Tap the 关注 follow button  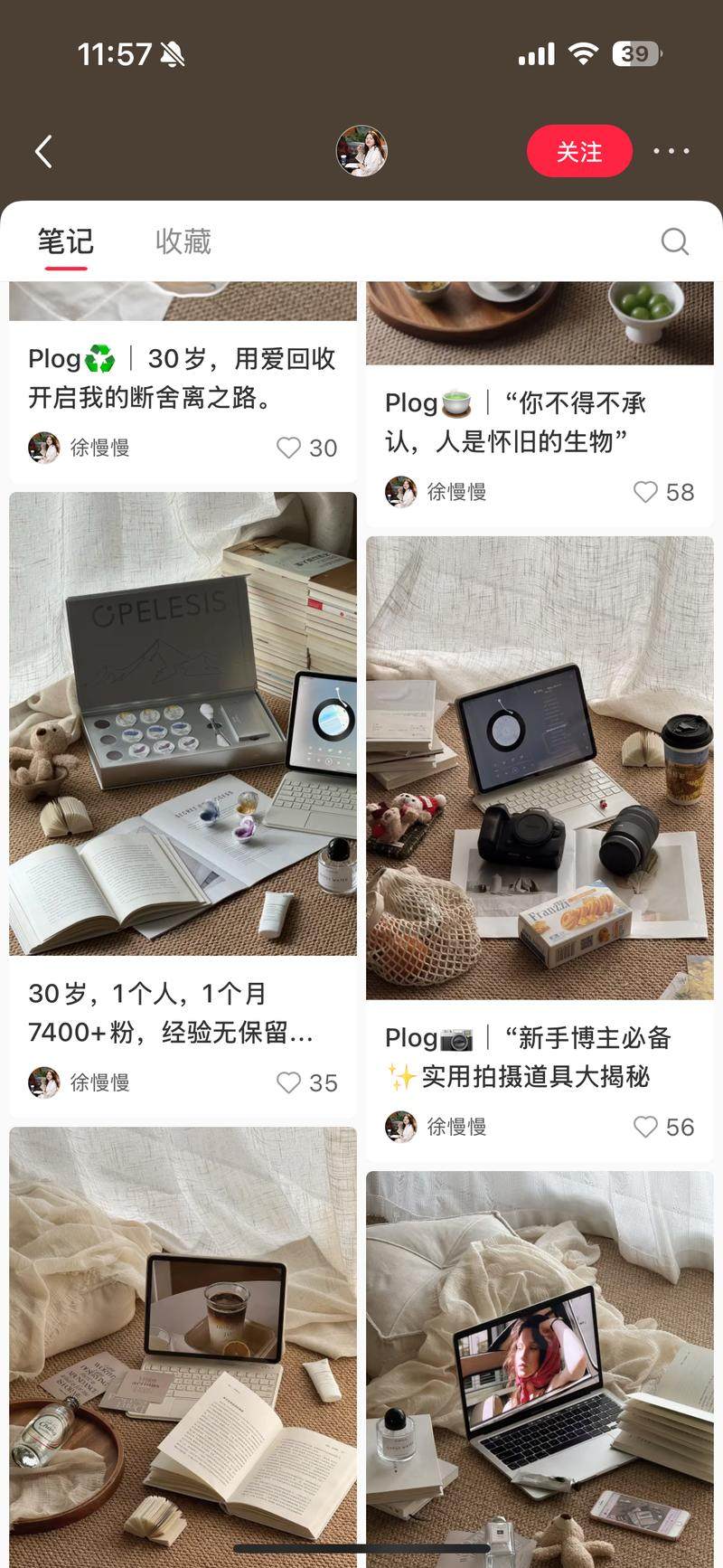[x=579, y=151]
